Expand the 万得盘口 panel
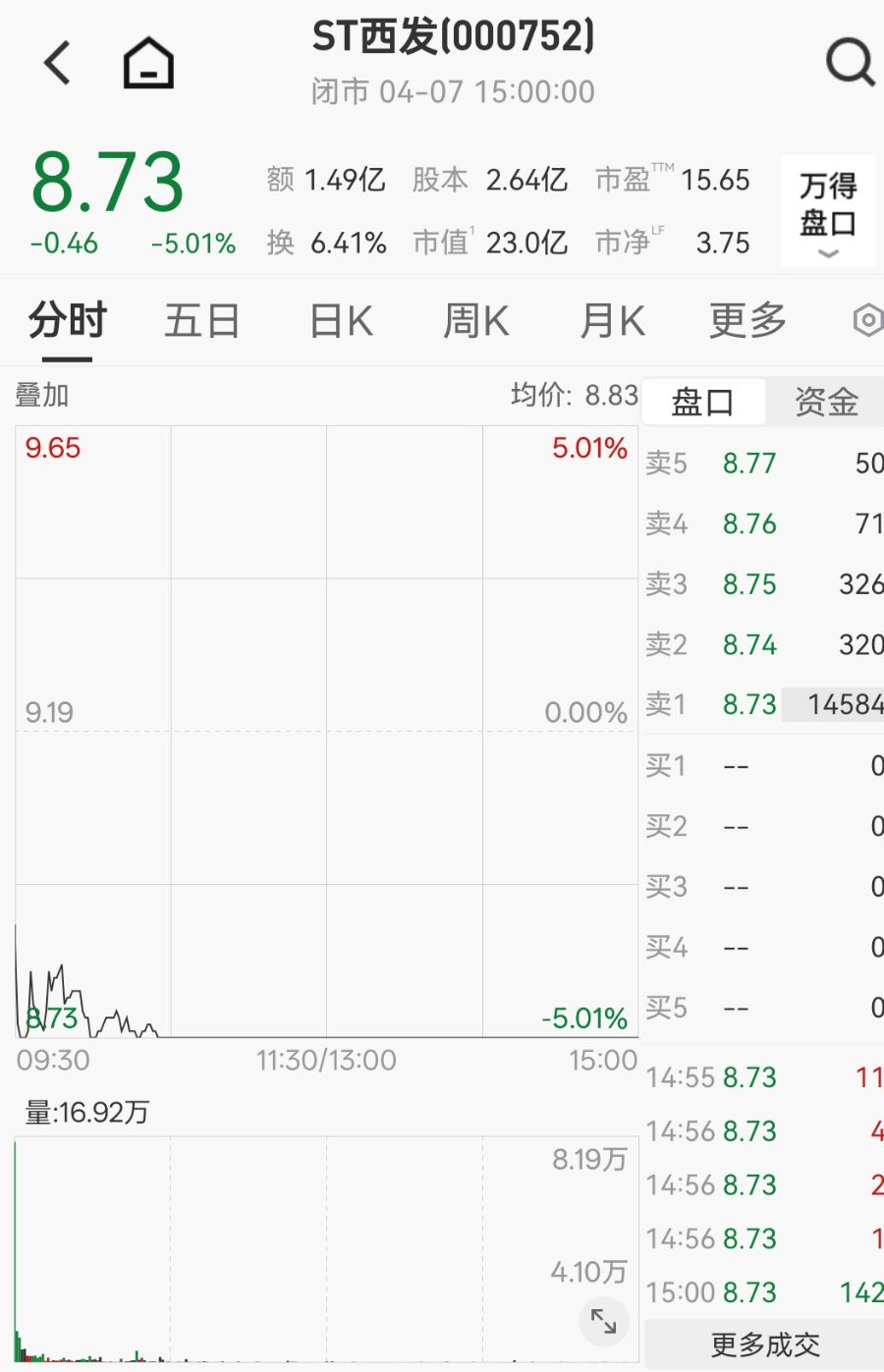The image size is (884, 1372). tap(827, 211)
